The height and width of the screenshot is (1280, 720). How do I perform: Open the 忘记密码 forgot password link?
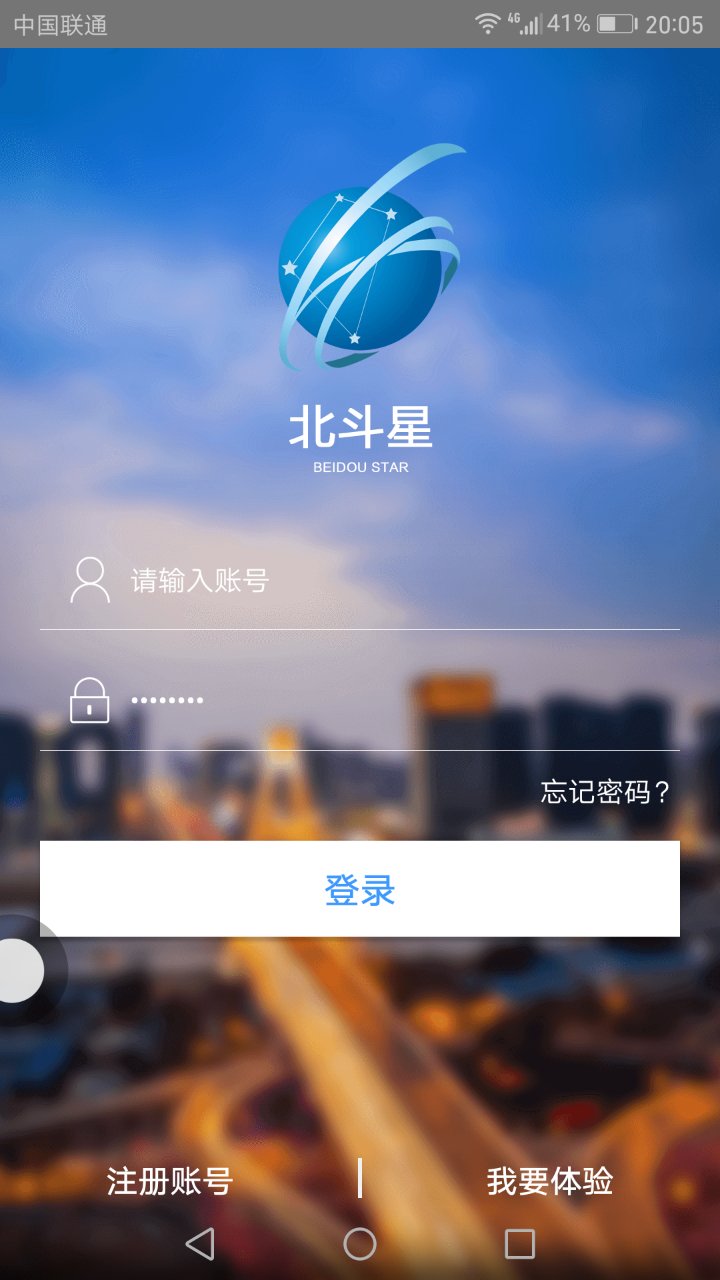pos(606,788)
